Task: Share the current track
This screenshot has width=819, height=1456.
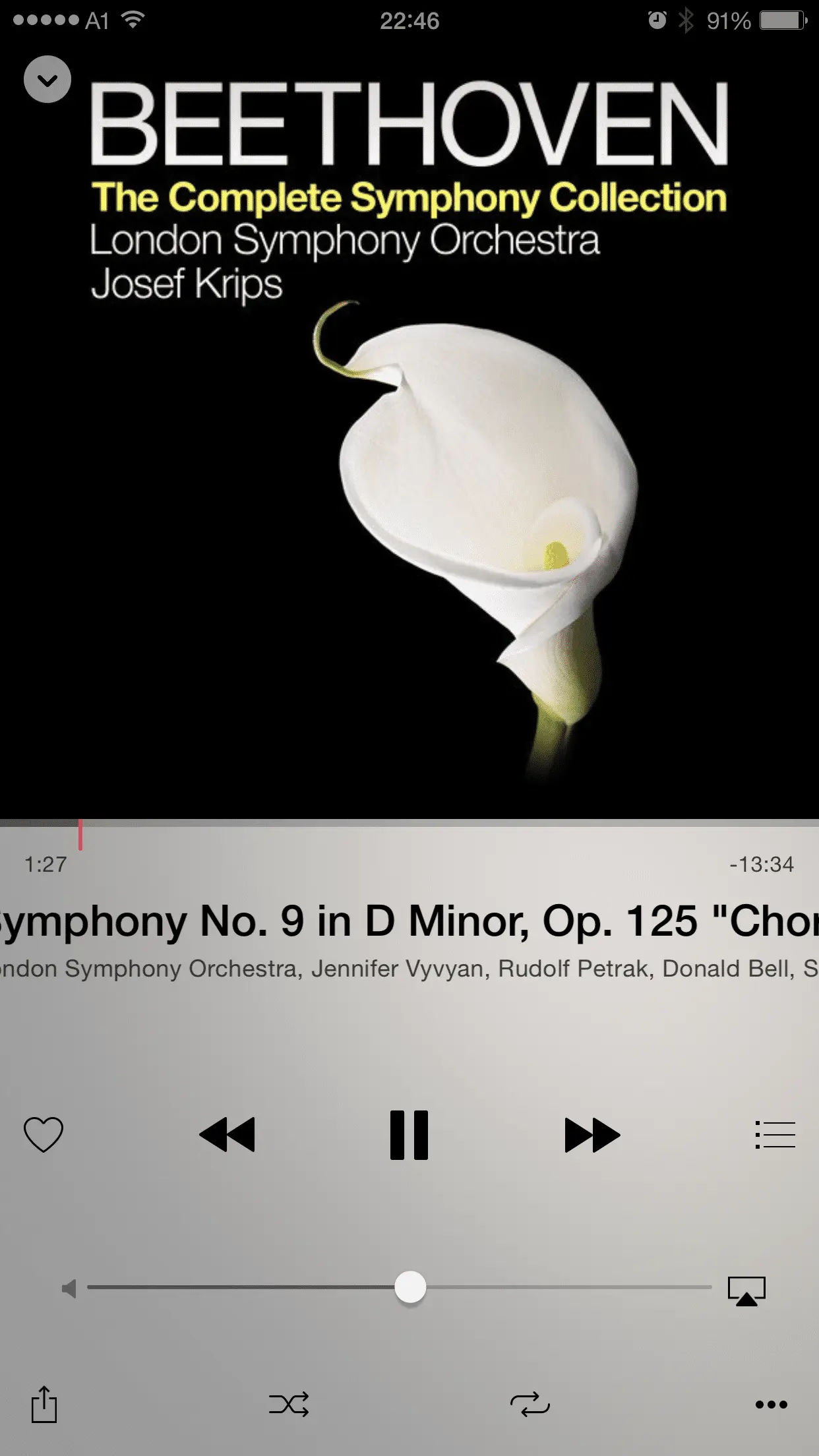Action: click(44, 1404)
